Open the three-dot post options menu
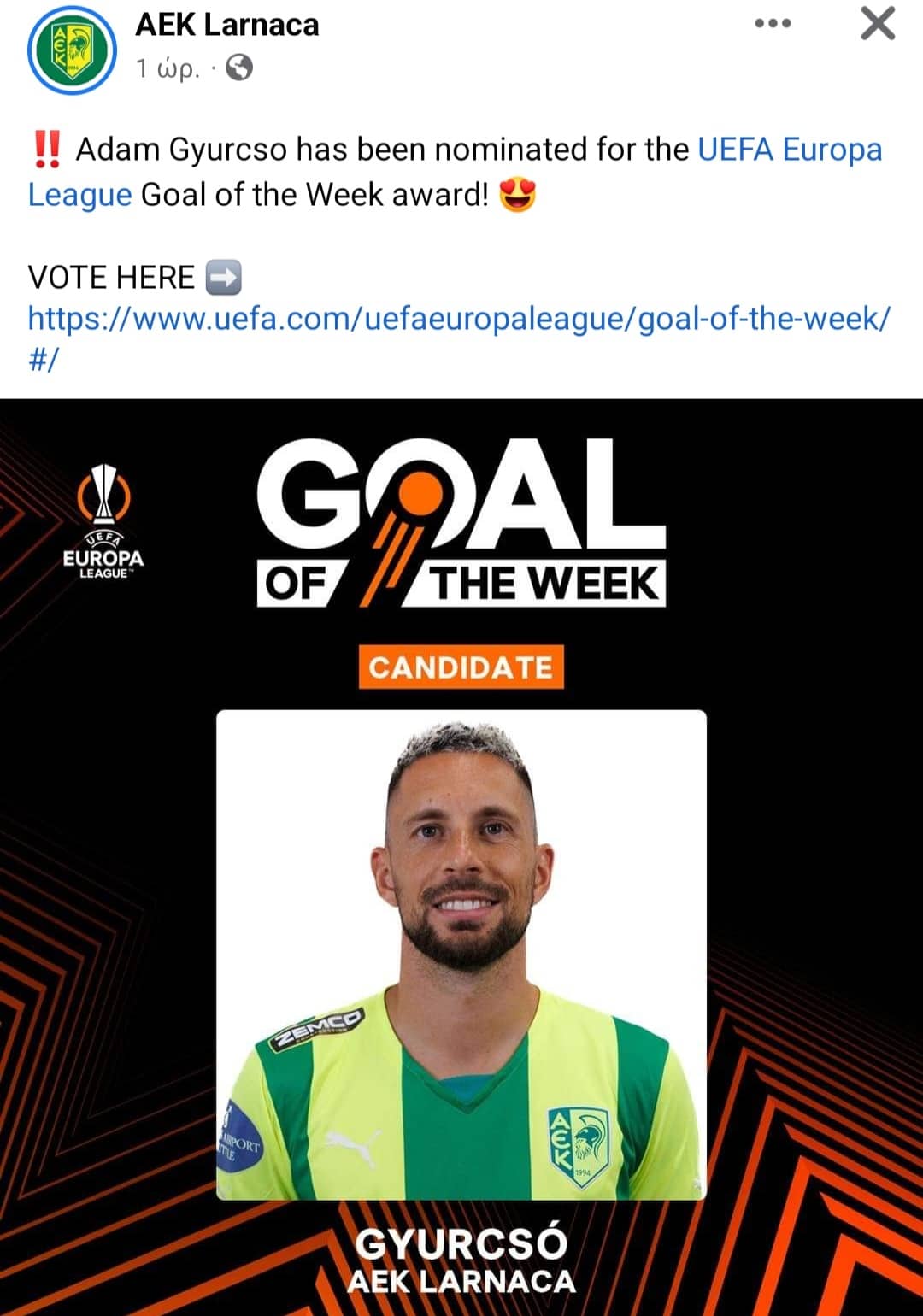Screen dimensions: 923x1316 coord(773,24)
